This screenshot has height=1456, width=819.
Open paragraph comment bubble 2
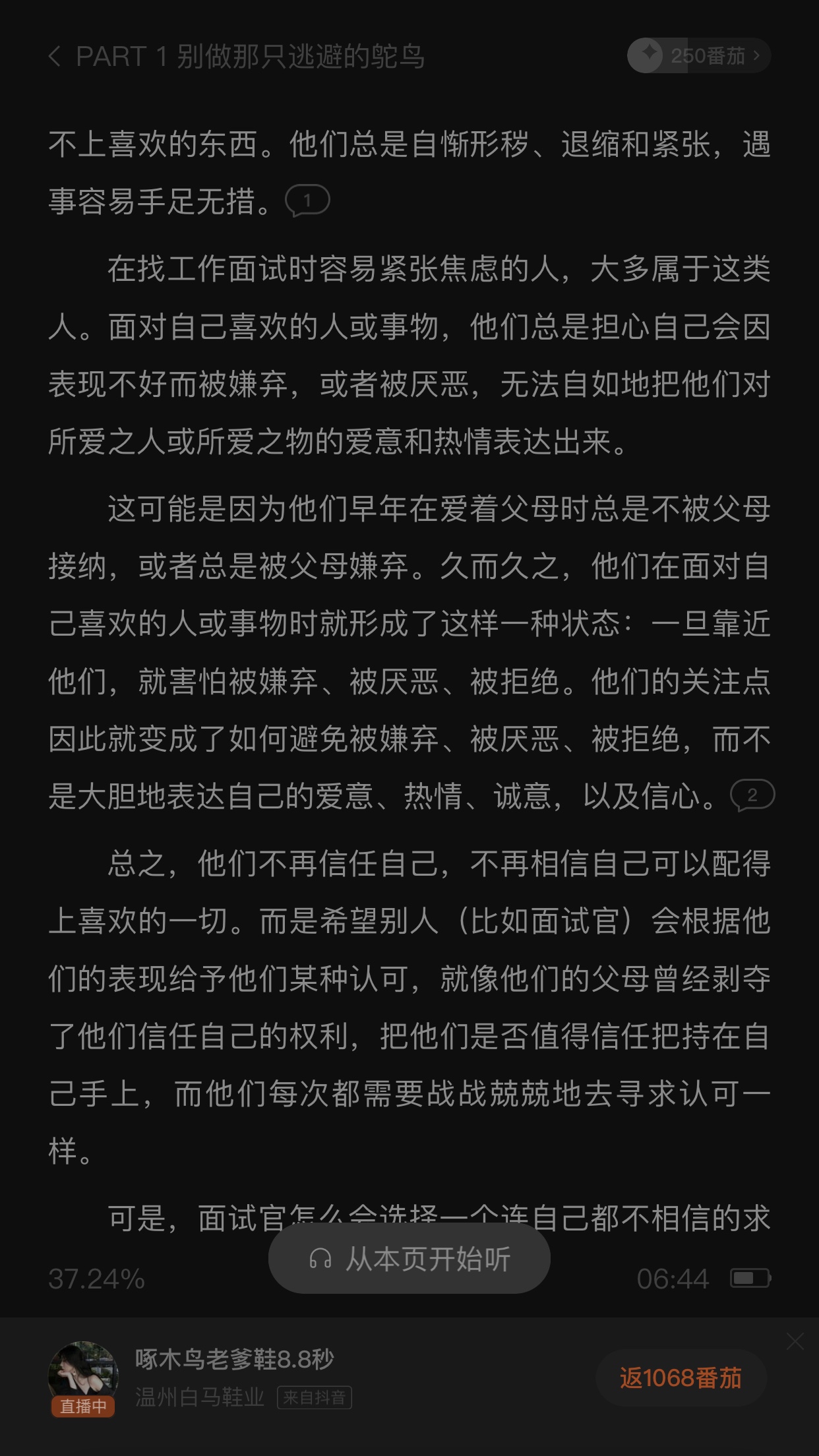point(752,796)
